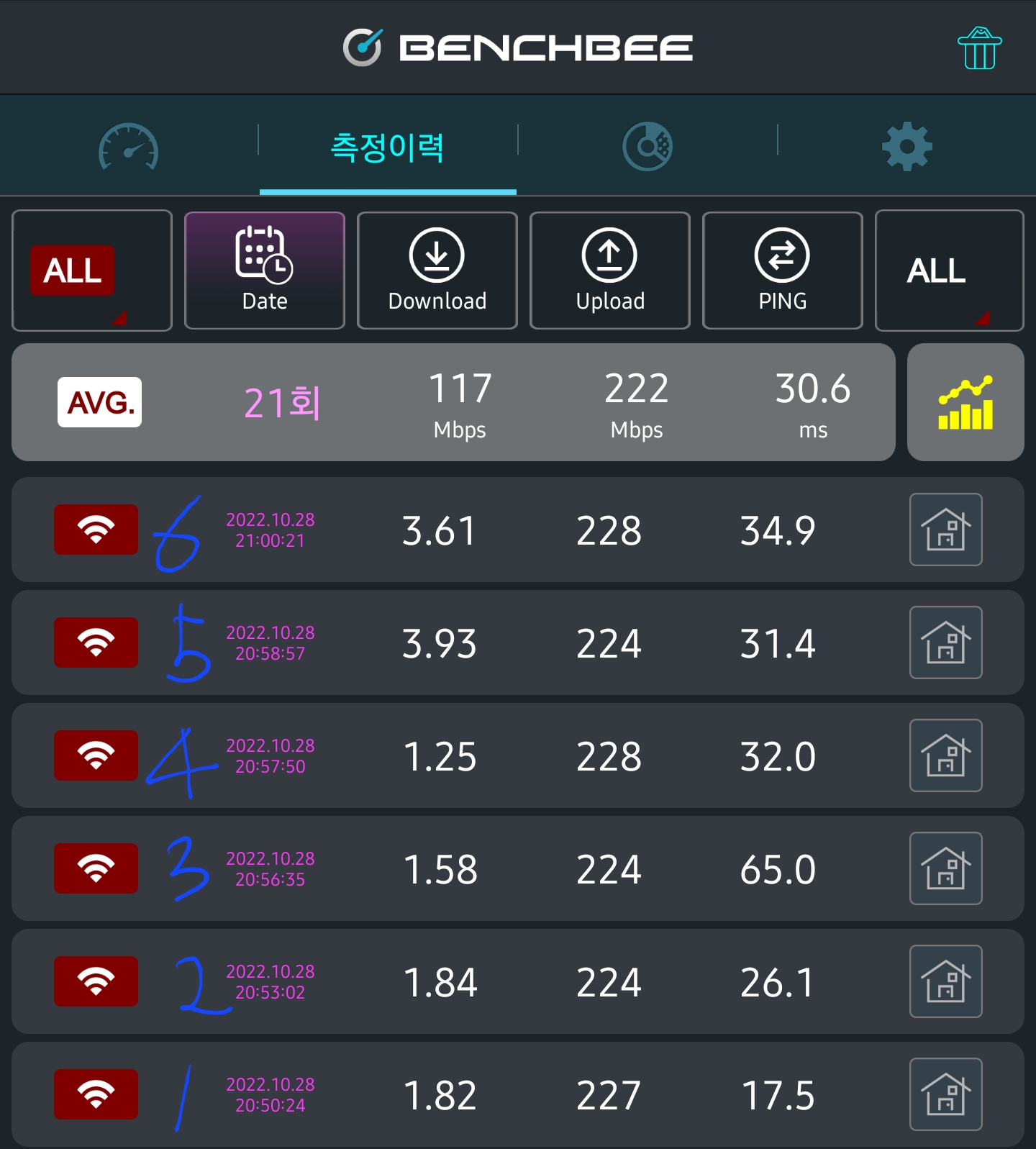Viewport: 1036px width, 1149px height.
Task: Expand the red ALL network filter
Action: click(92, 271)
